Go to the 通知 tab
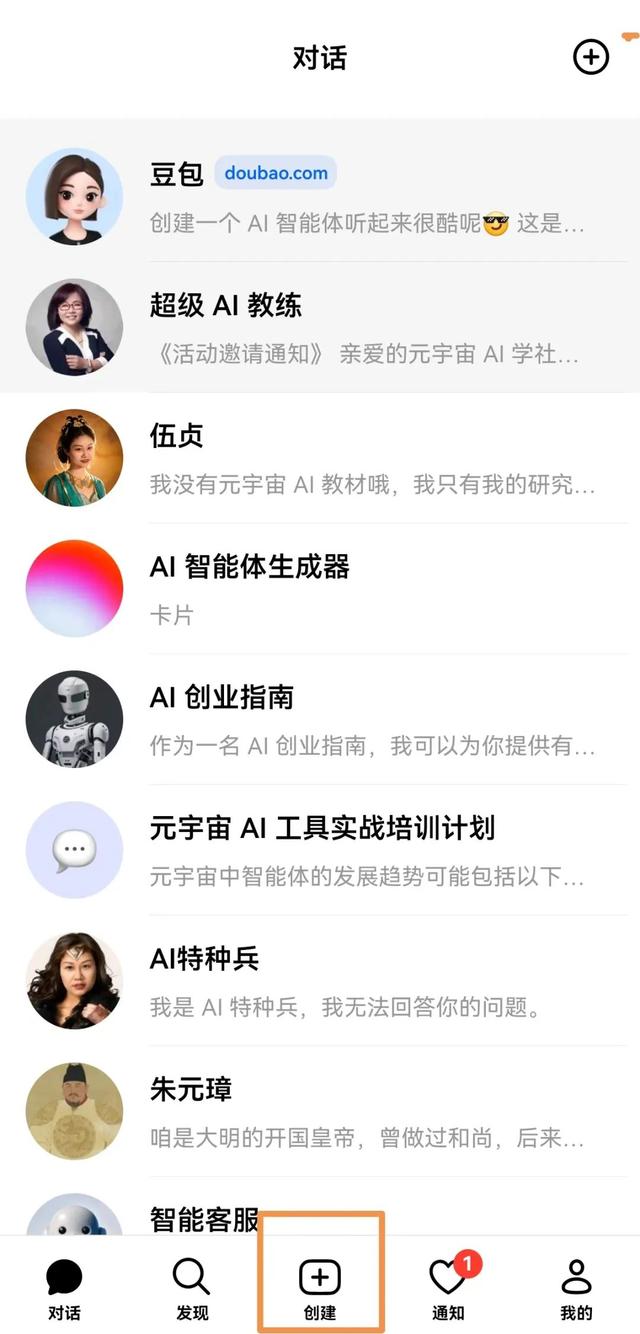The height and width of the screenshot is (1334, 640). [447, 1289]
